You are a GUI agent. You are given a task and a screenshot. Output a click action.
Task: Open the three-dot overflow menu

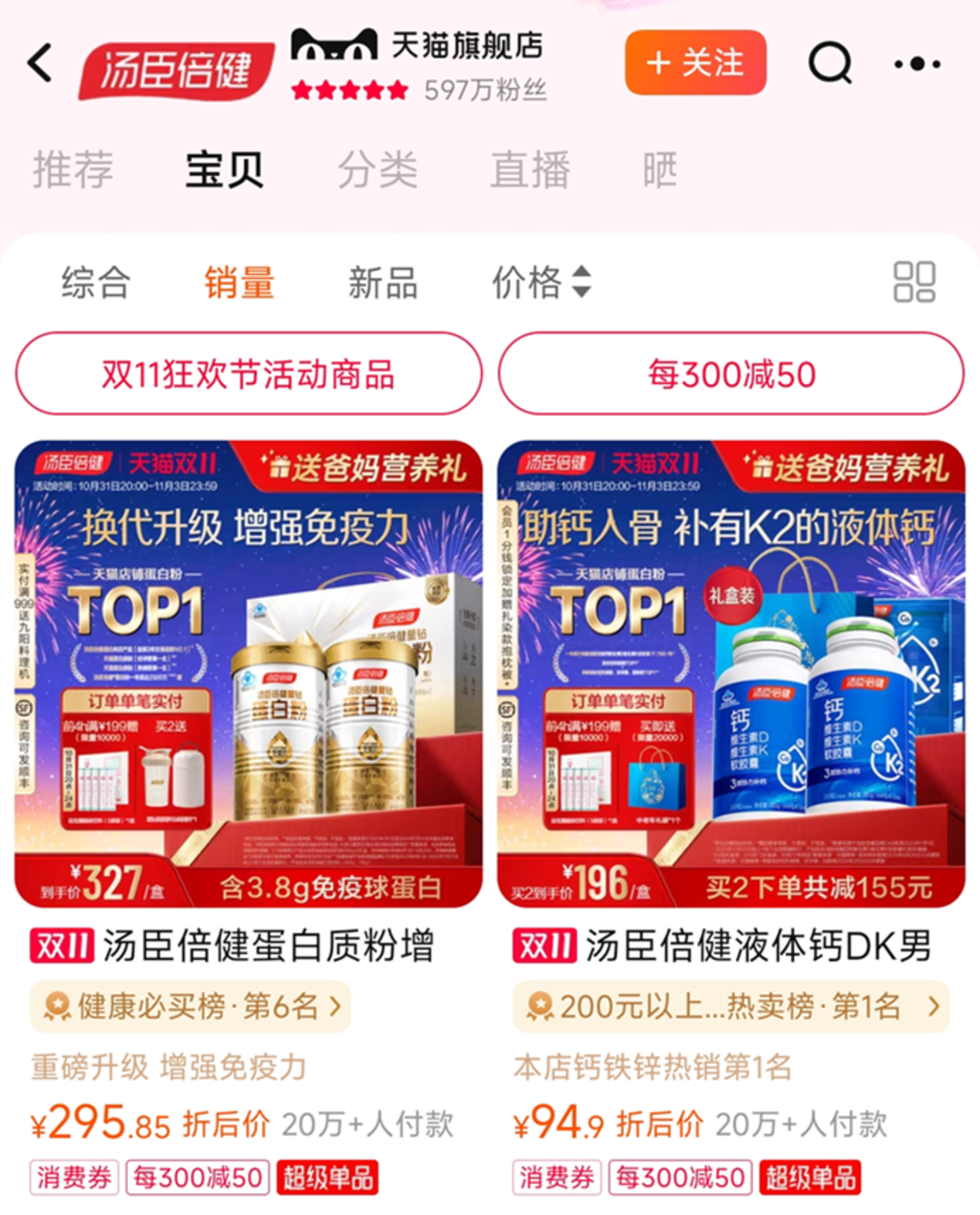pos(916,64)
